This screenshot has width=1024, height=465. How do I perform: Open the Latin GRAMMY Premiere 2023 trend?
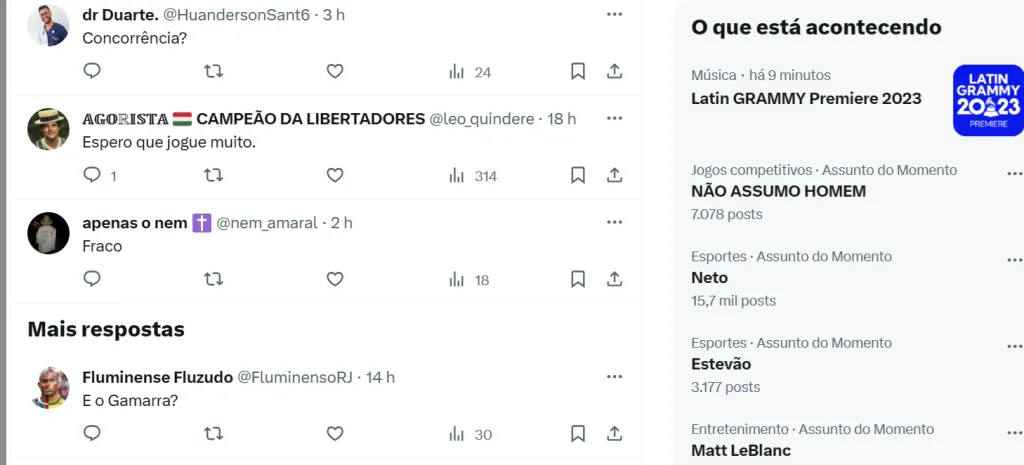806,98
